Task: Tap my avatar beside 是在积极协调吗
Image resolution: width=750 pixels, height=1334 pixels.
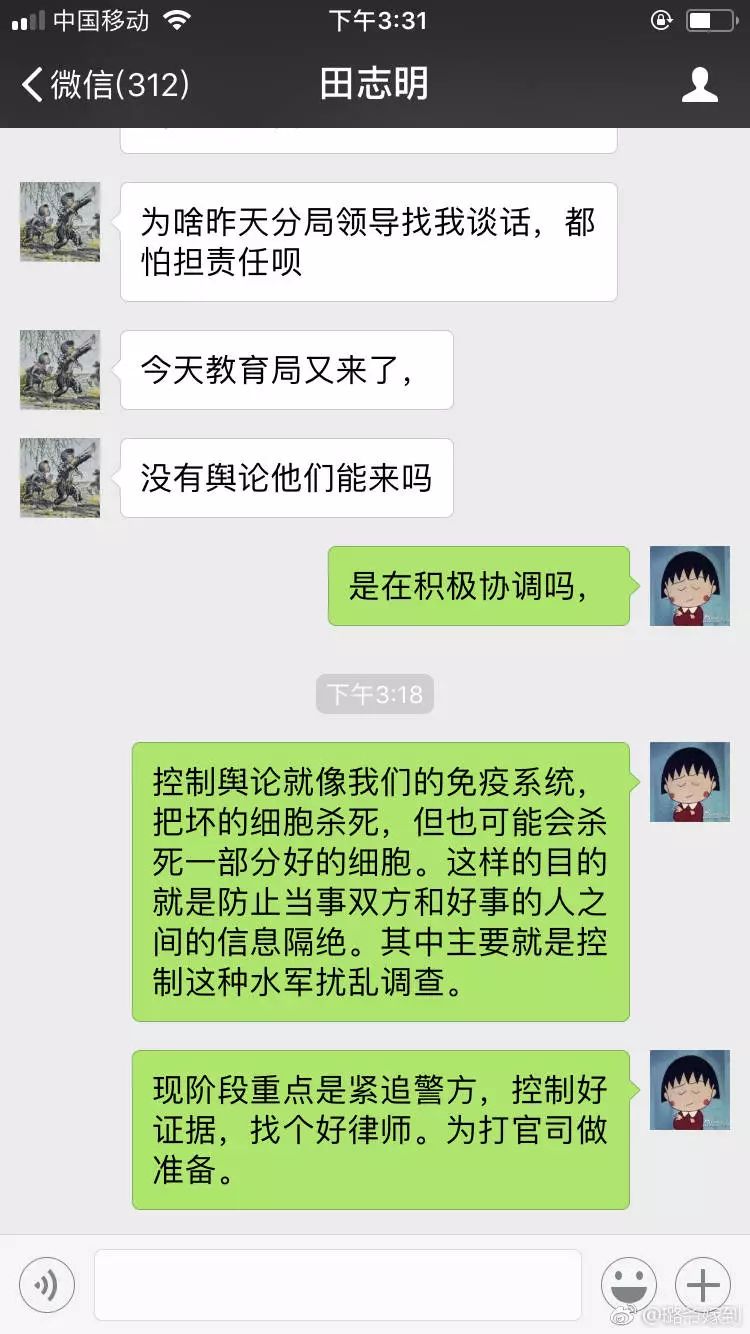Action: [x=690, y=586]
